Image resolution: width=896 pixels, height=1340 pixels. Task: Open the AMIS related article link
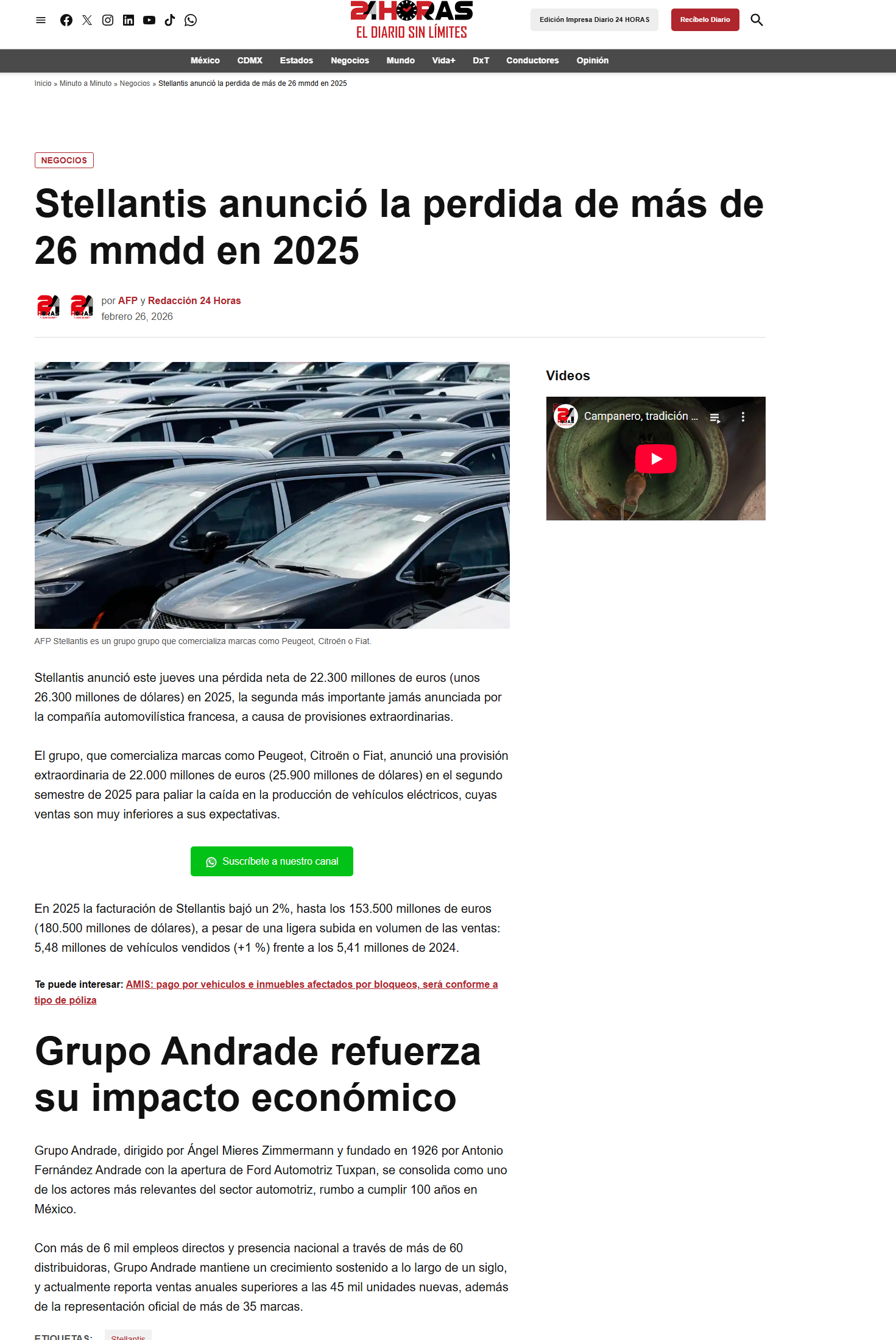(266, 991)
